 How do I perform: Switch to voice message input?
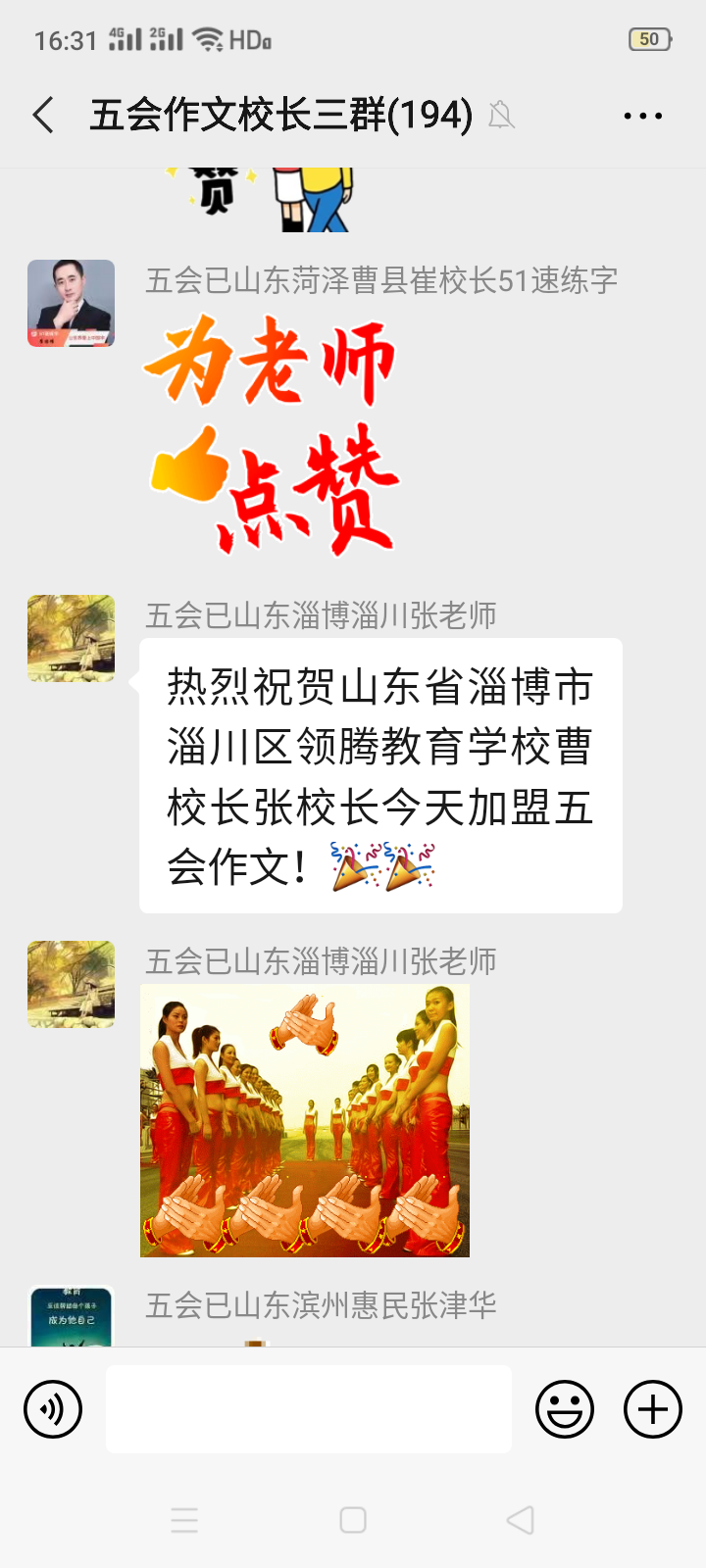[53, 1409]
